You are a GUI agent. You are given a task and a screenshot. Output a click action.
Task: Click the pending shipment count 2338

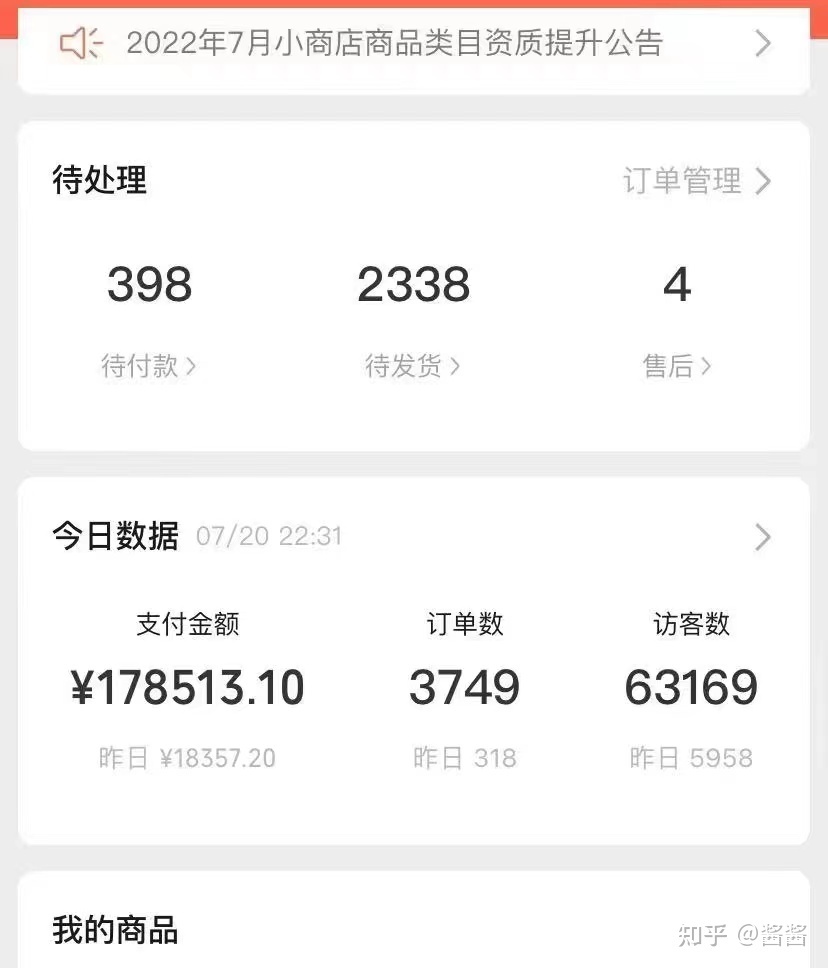413,285
